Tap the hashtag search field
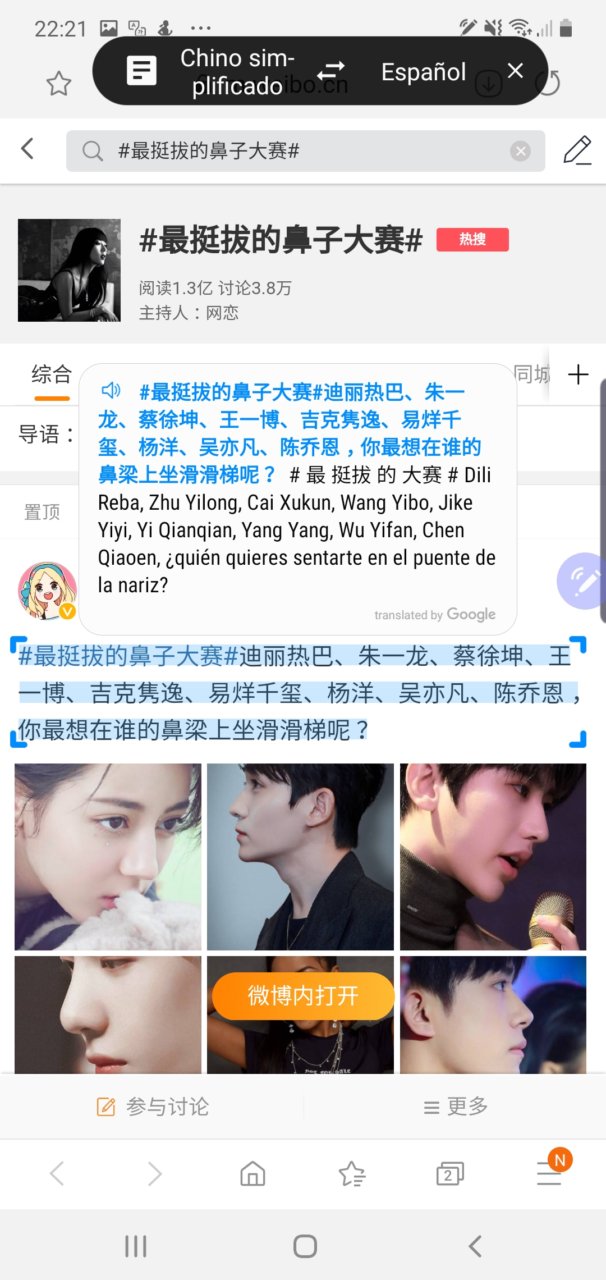Screen dimensions: 606x1280 point(306,151)
